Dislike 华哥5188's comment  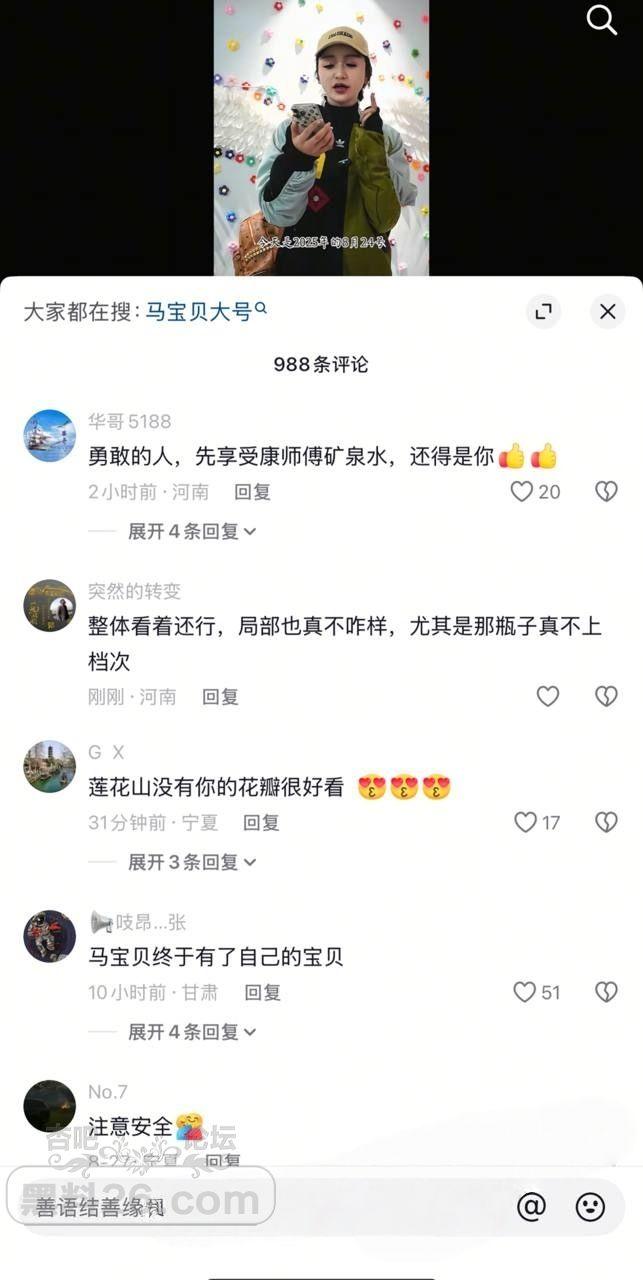click(606, 492)
